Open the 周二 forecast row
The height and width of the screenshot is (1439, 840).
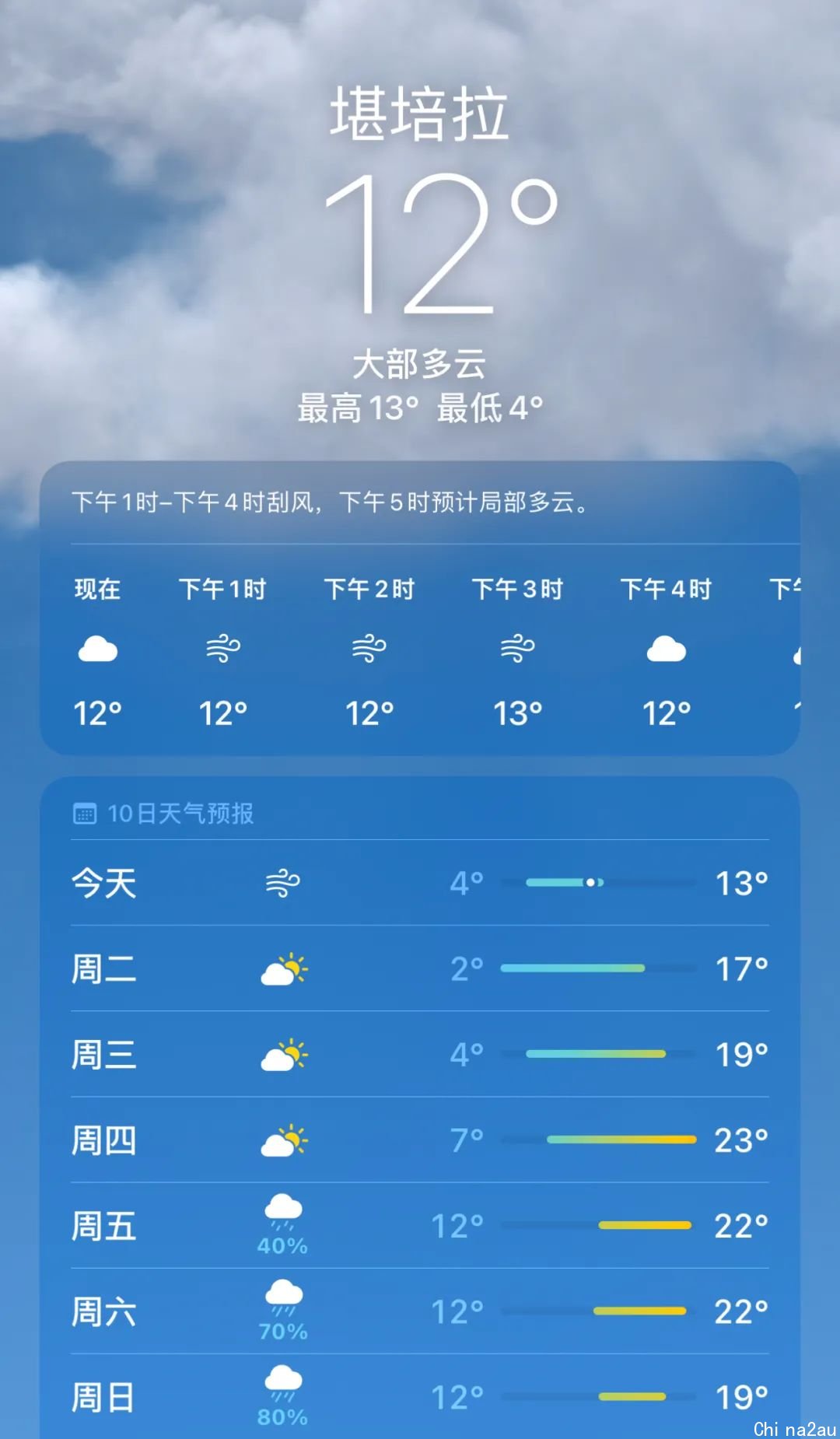pyautogui.click(x=420, y=969)
